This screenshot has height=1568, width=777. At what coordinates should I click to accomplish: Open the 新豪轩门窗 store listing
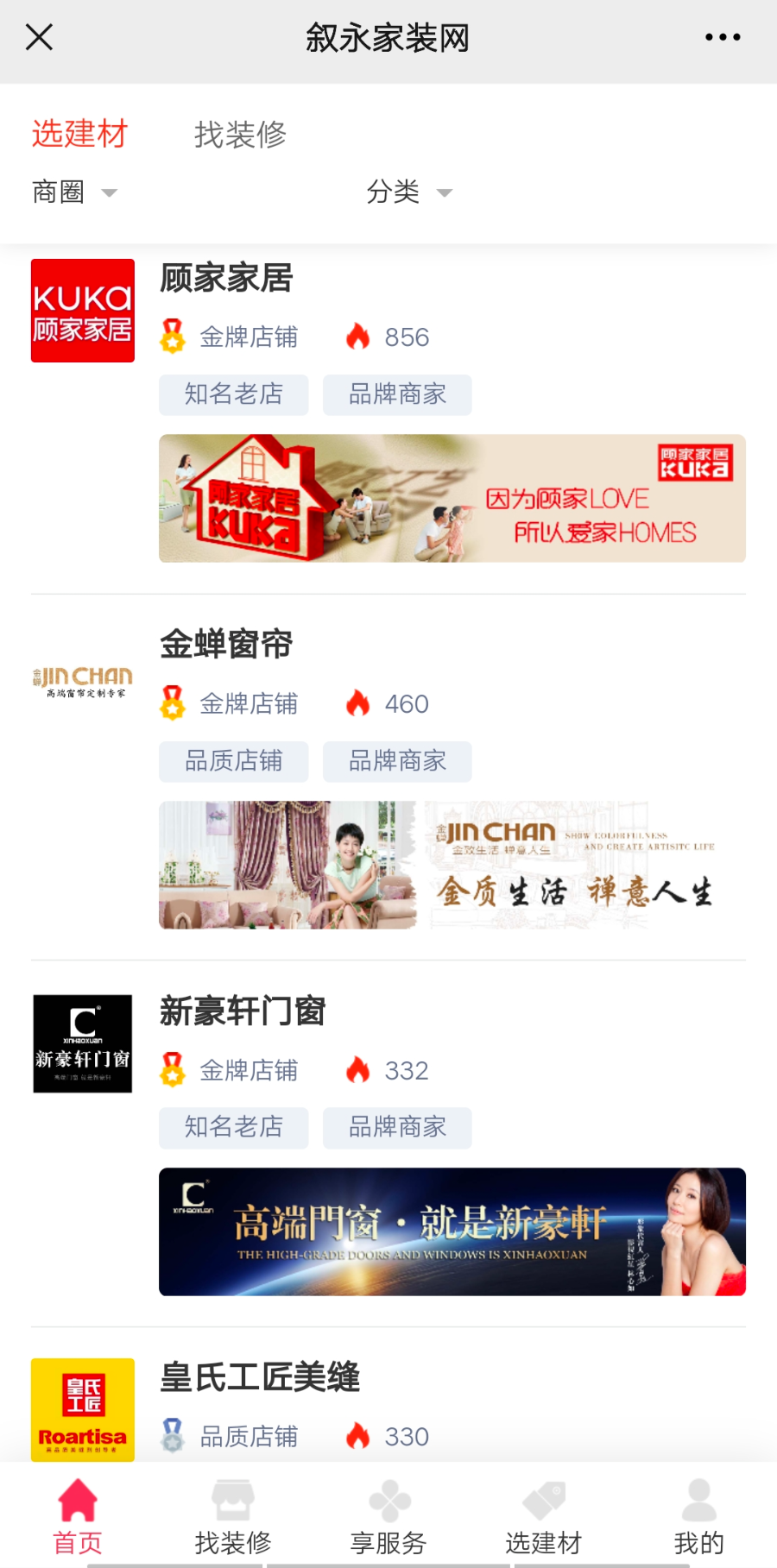242,1011
